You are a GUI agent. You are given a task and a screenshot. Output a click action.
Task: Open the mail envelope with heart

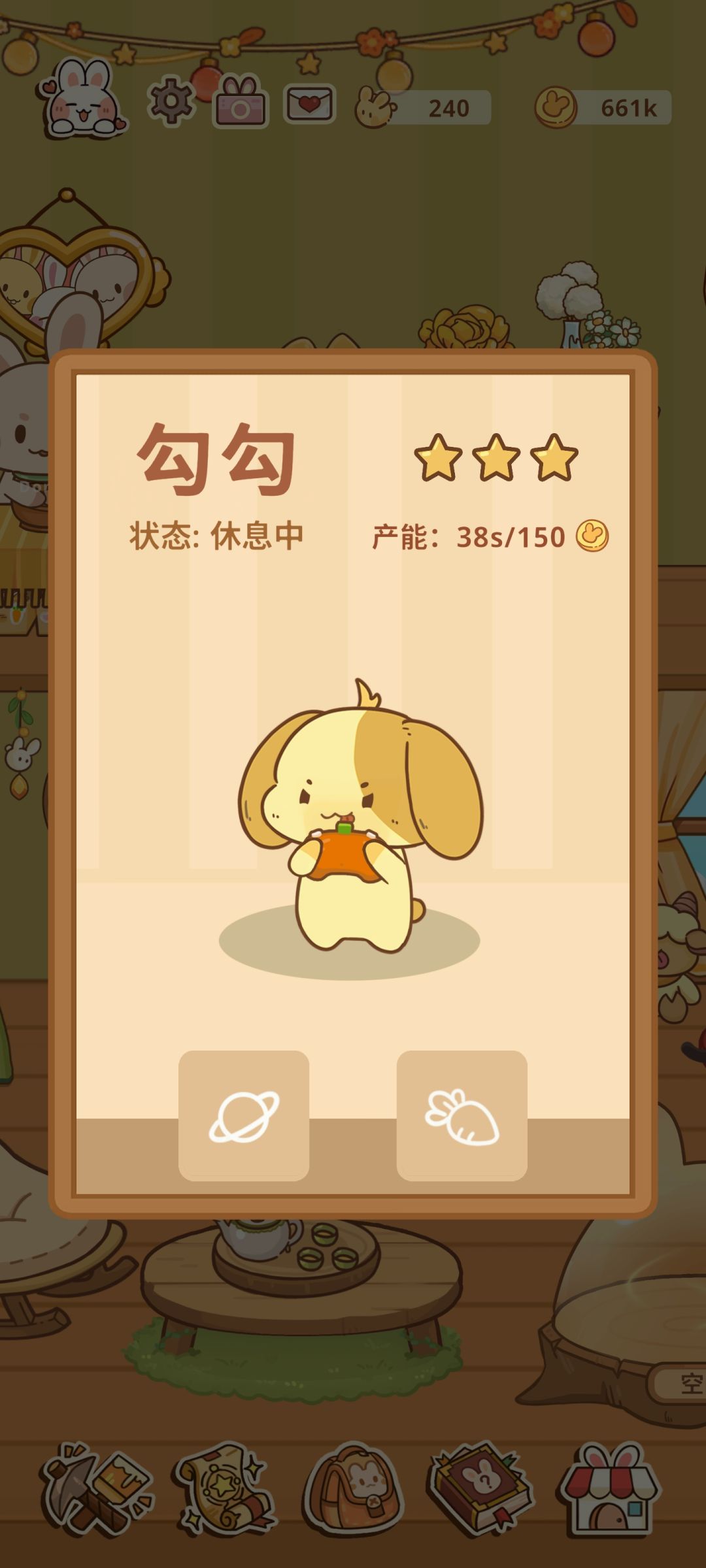pyautogui.click(x=309, y=103)
